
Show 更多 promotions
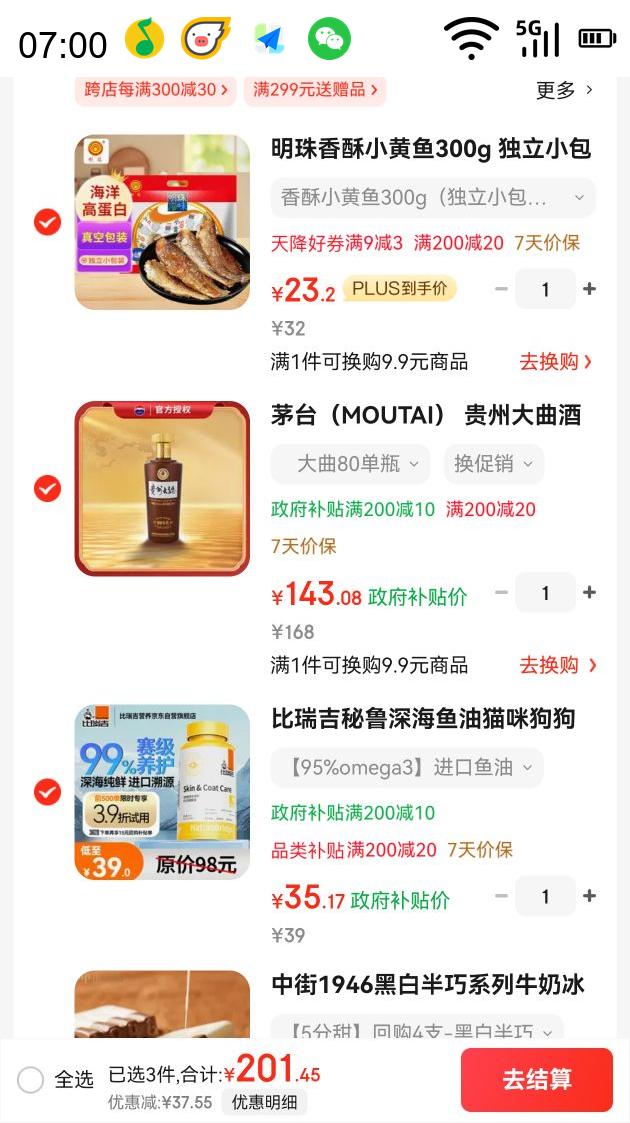coord(564,90)
